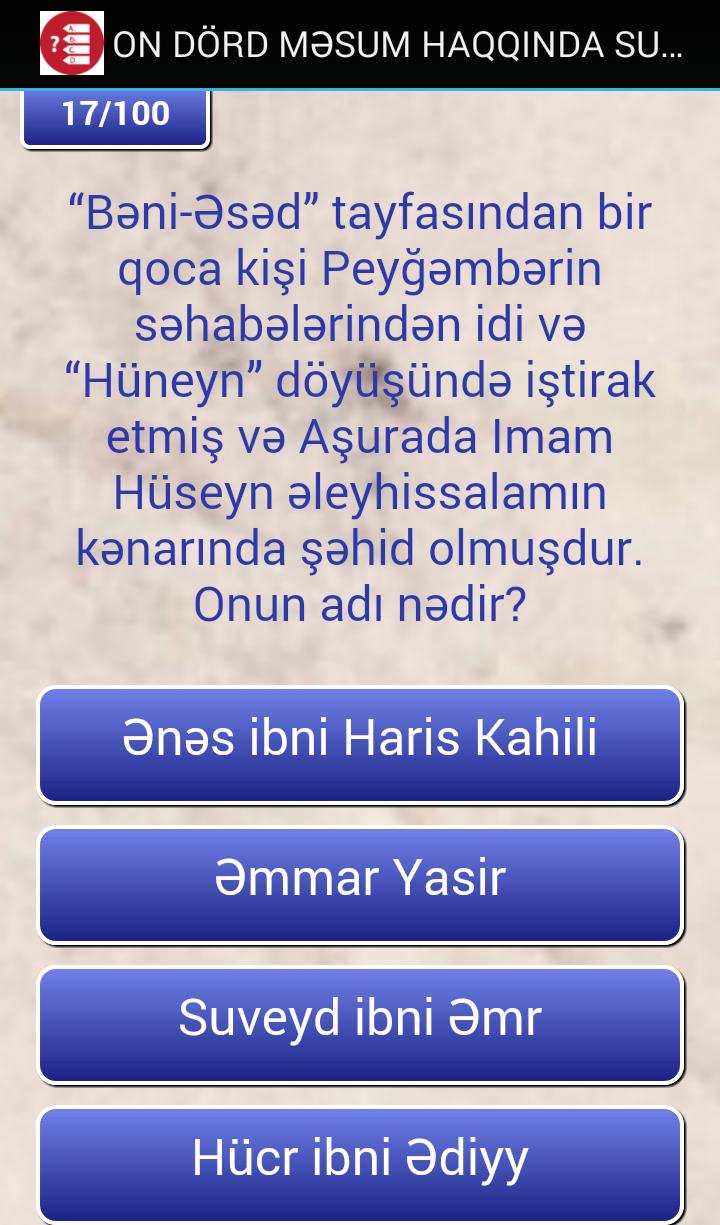The width and height of the screenshot is (720, 1225).
Task: Click the list symbol inside the app logo
Action: [78, 40]
